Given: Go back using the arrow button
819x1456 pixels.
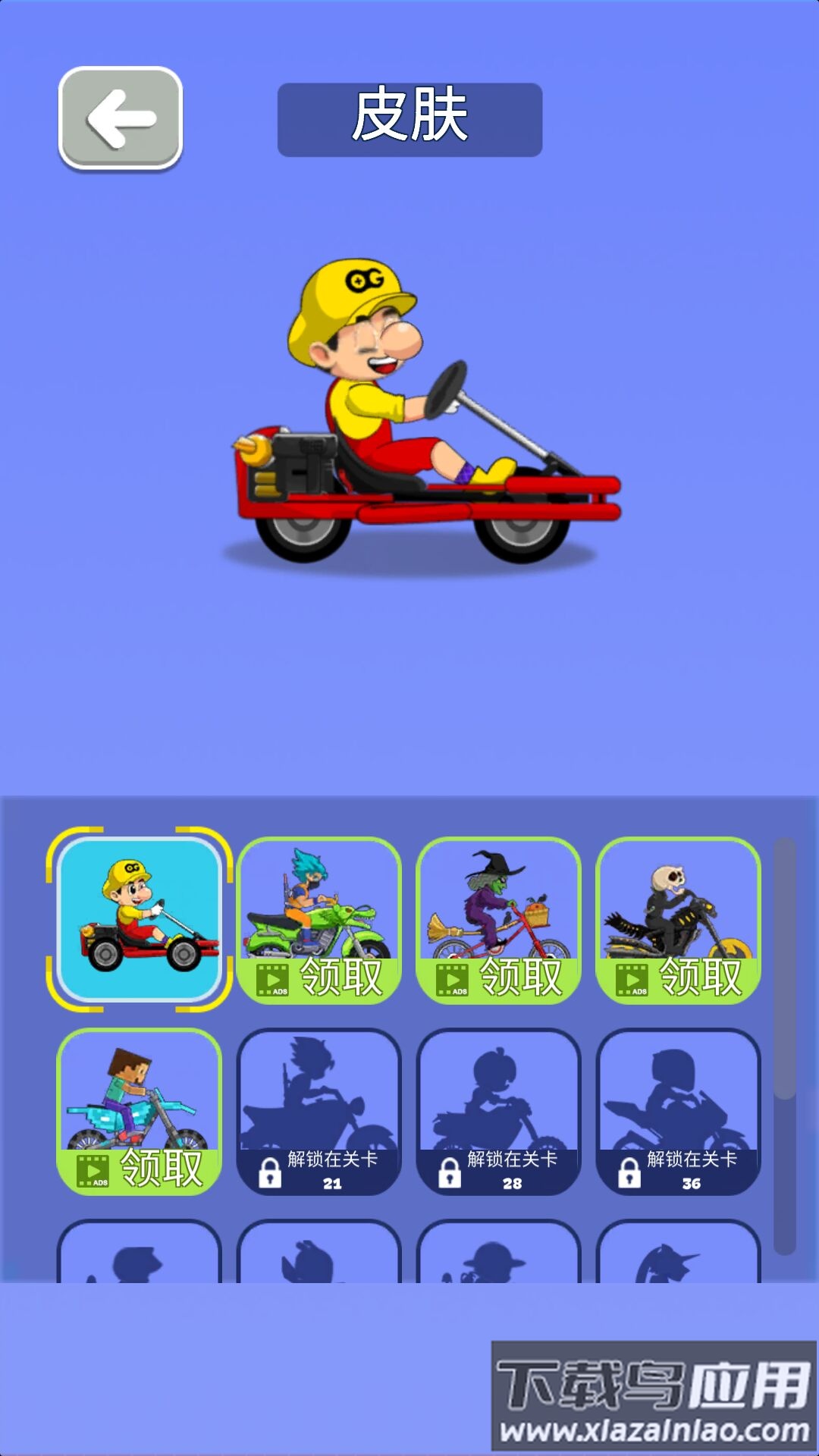Looking at the screenshot, I should coord(121,118).
